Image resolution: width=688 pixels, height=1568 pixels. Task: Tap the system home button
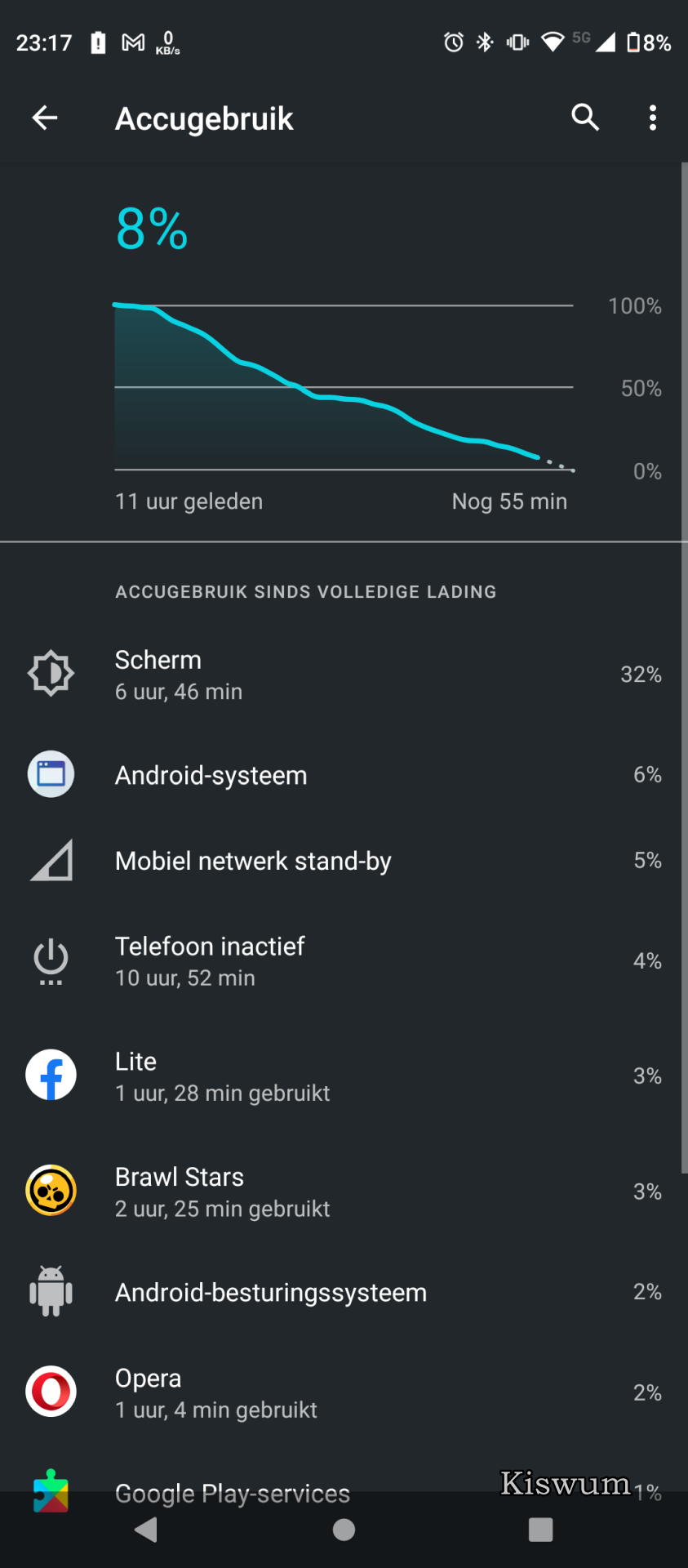point(344,1530)
